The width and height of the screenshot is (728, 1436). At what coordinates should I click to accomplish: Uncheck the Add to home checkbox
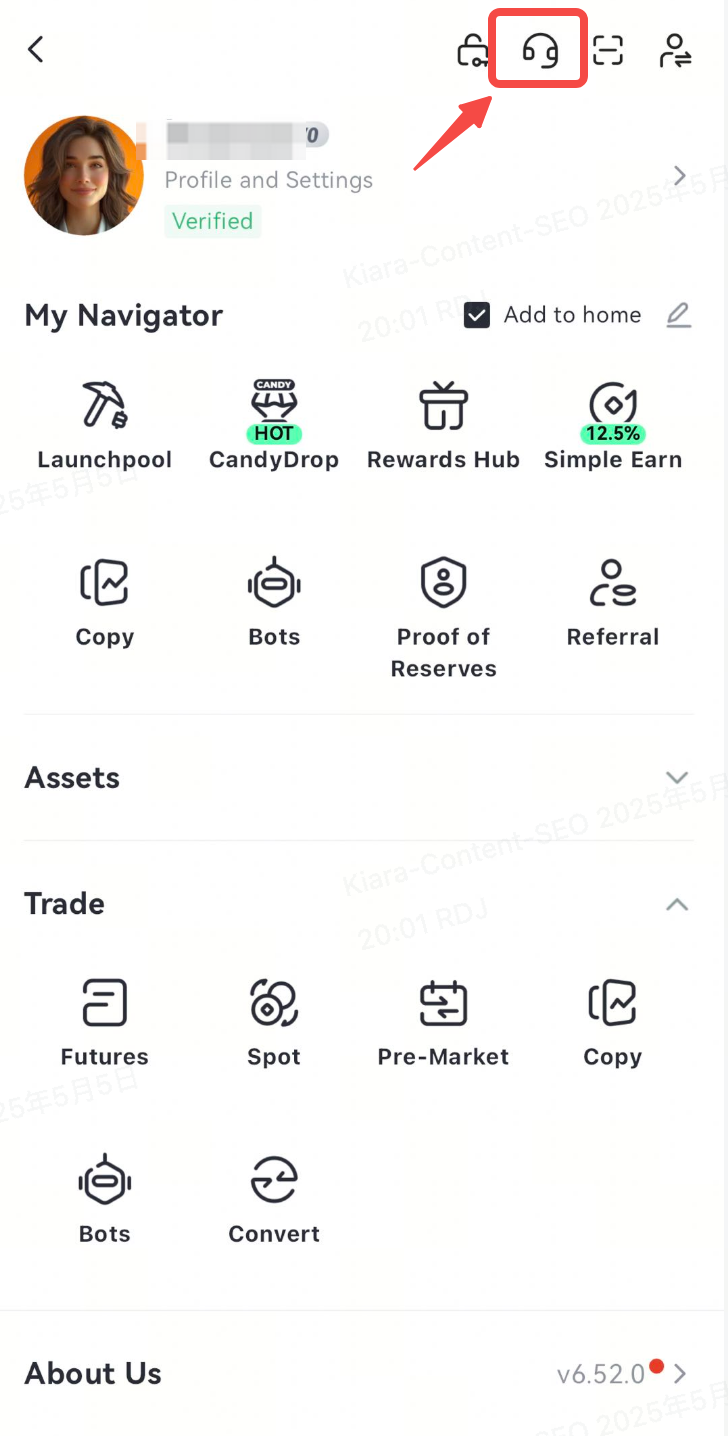[477, 316]
